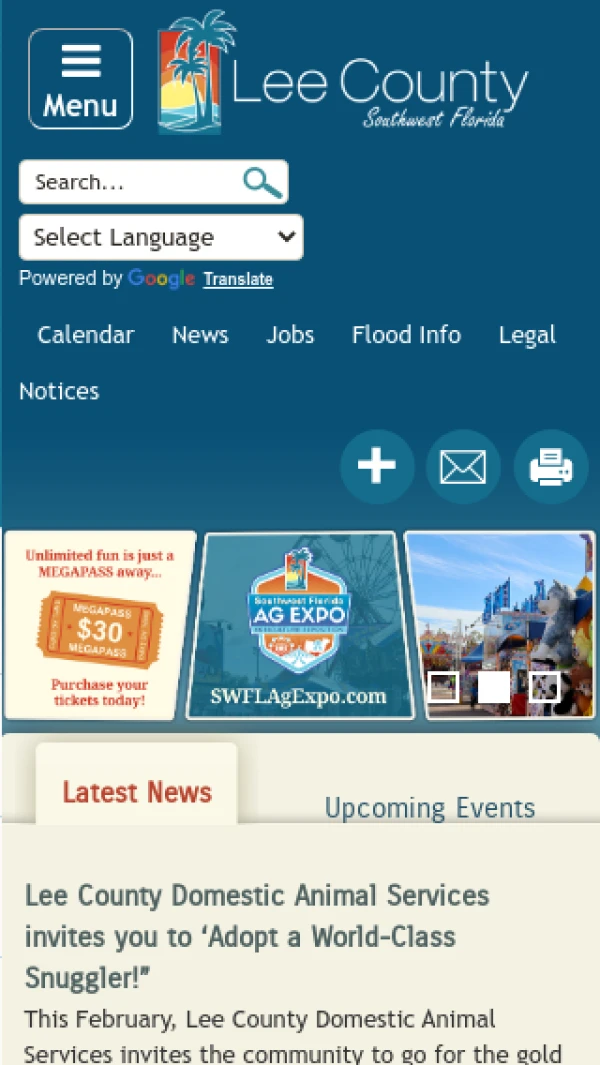Switch to the Upcoming Events tab
The image size is (600, 1065).
click(430, 807)
